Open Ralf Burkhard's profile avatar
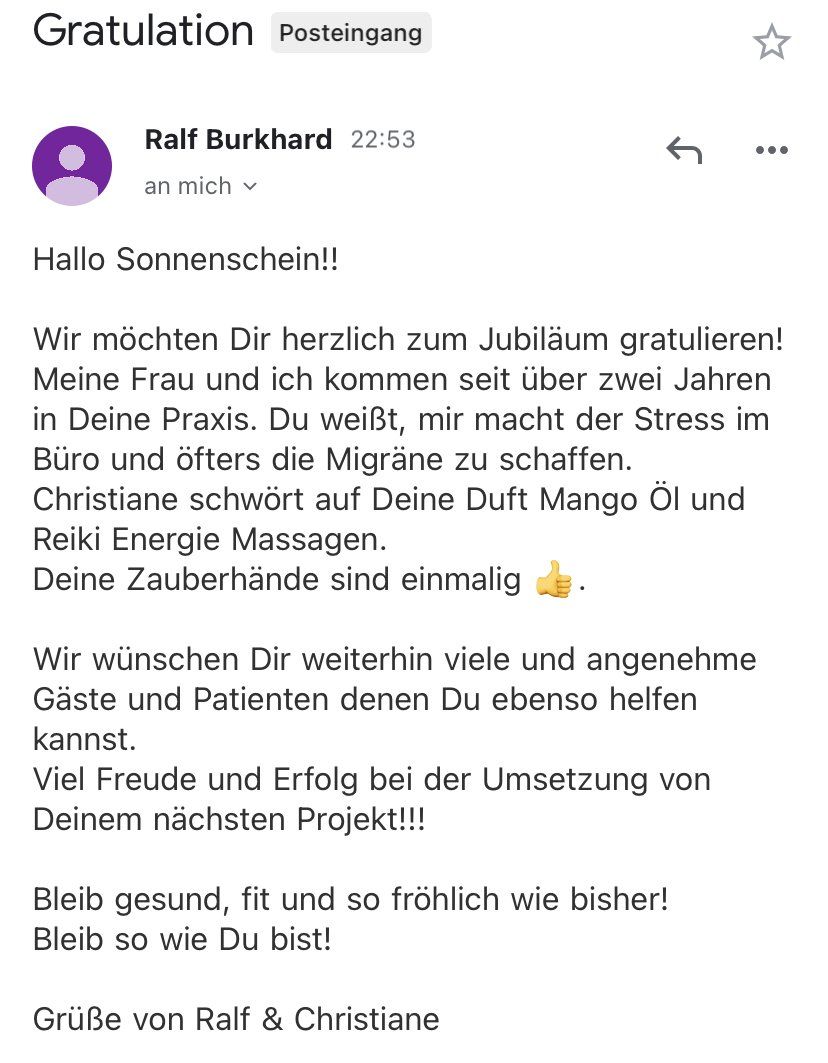The width and height of the screenshot is (828, 1063). [x=72, y=166]
